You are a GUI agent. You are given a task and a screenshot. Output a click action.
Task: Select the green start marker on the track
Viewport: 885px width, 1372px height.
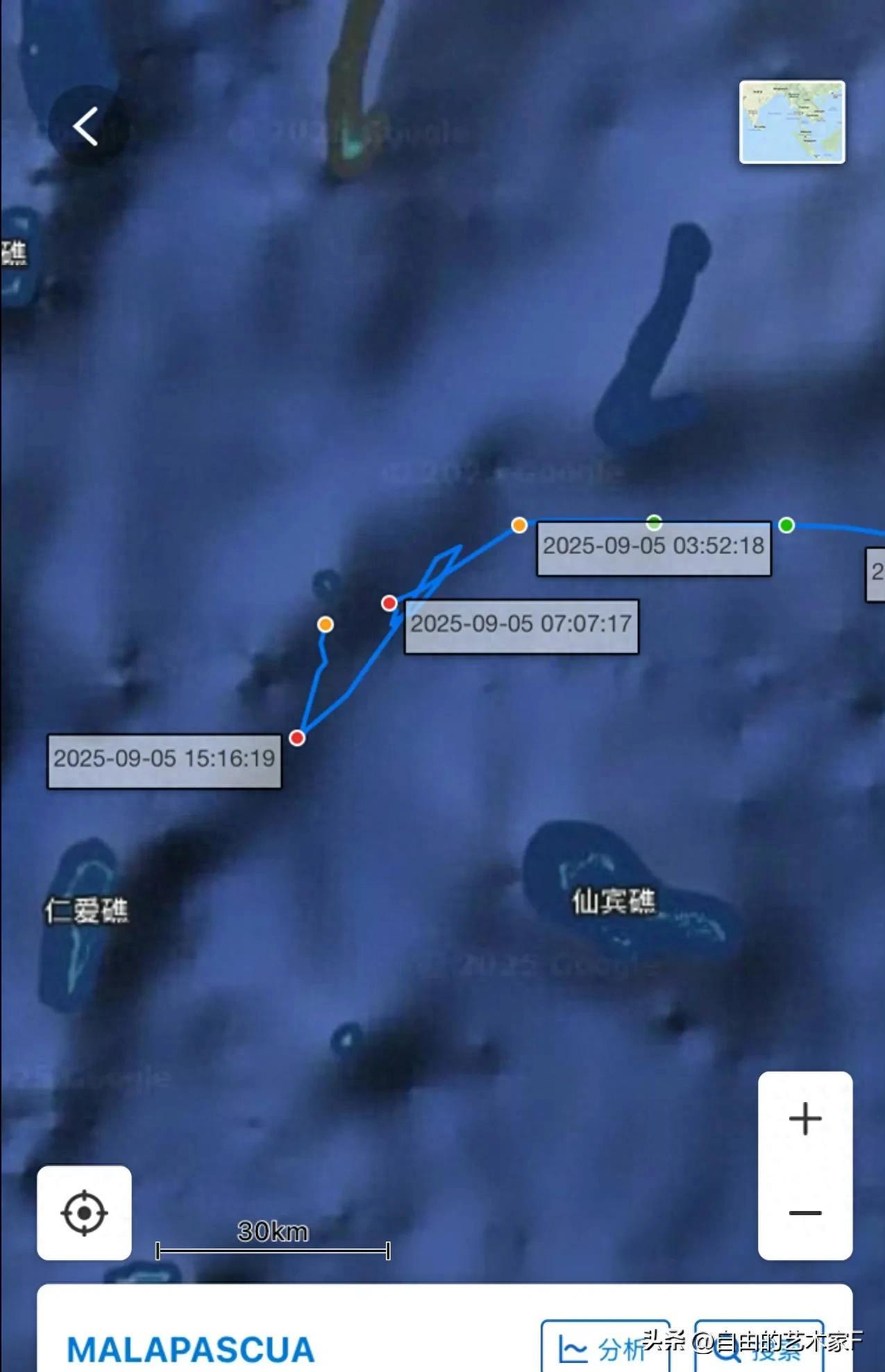click(x=785, y=525)
